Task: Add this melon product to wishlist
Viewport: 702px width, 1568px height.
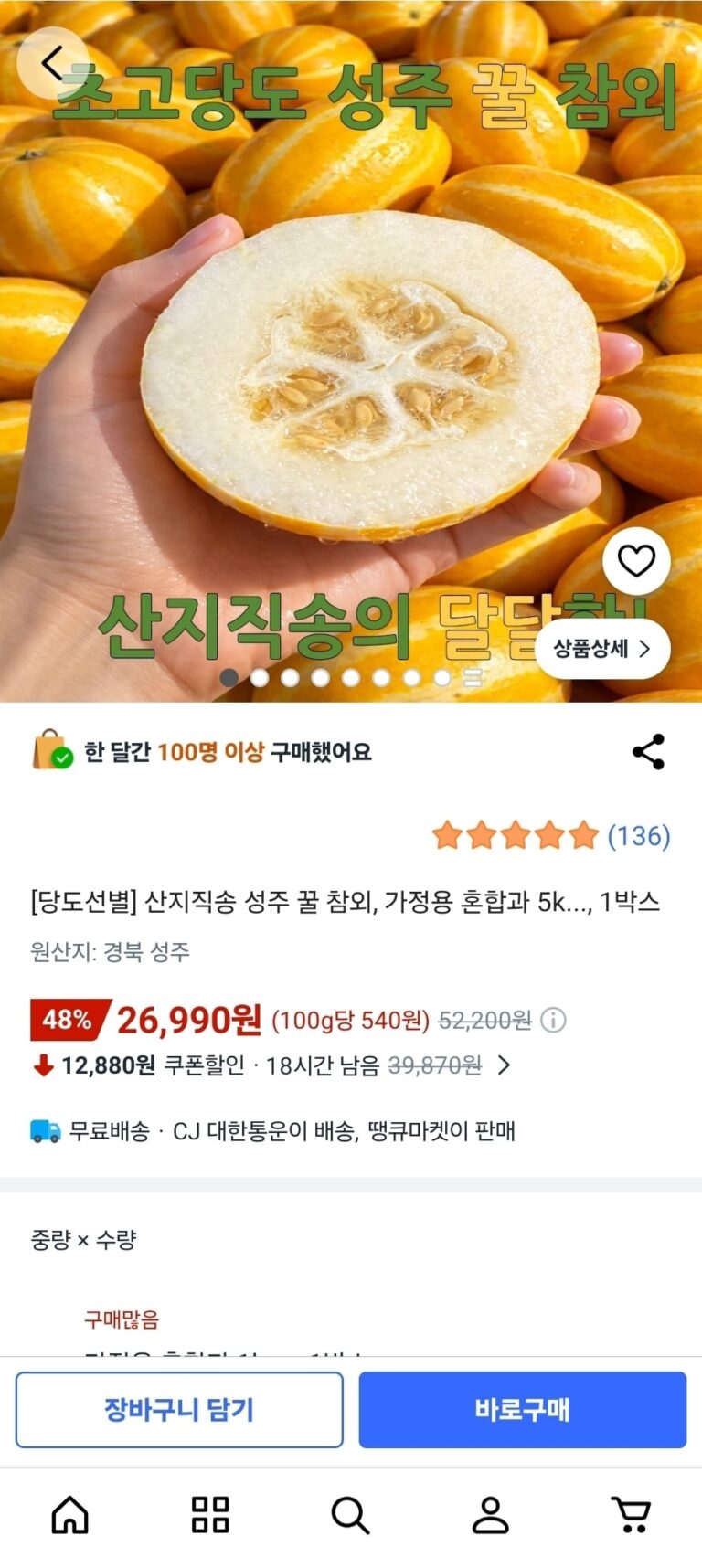Action: [x=636, y=560]
